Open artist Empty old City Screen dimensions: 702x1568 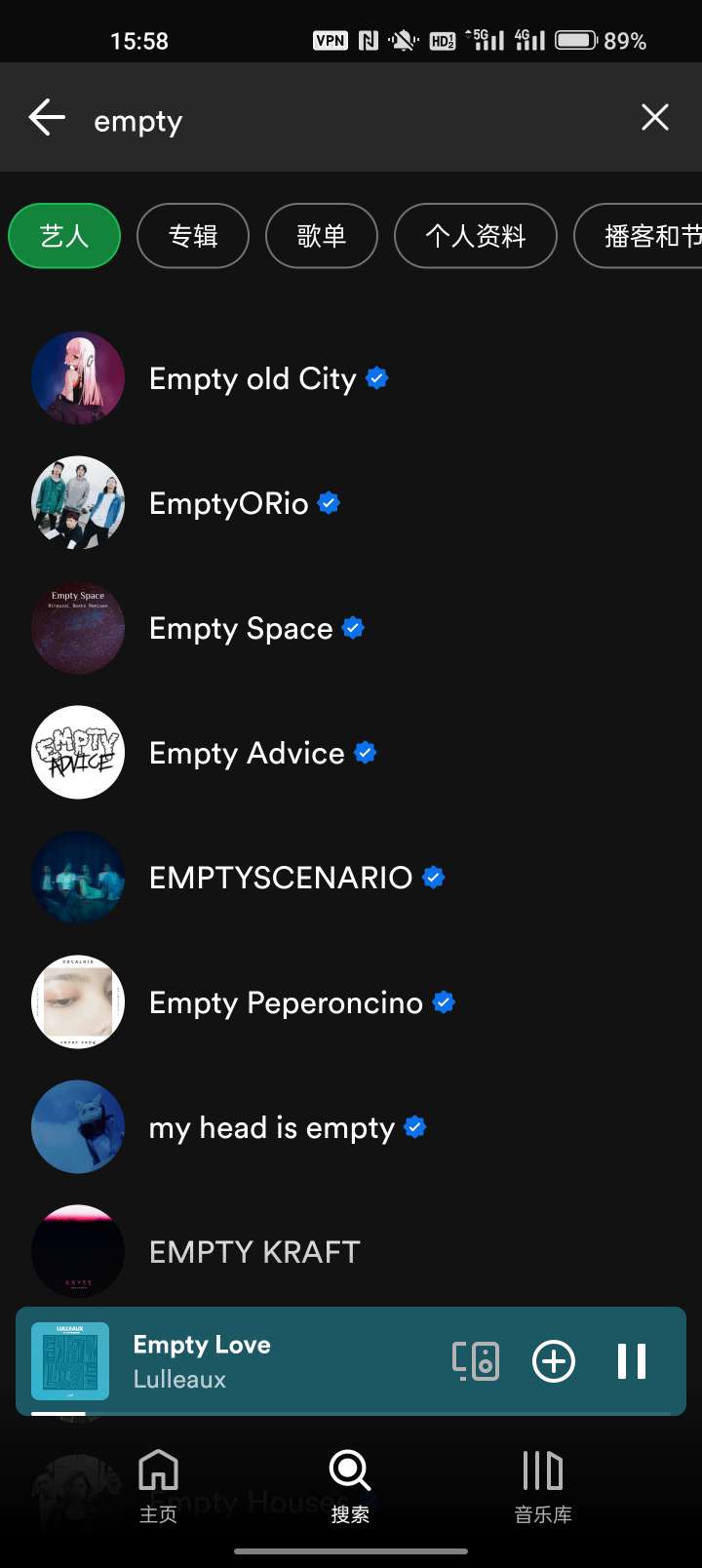[x=253, y=378]
